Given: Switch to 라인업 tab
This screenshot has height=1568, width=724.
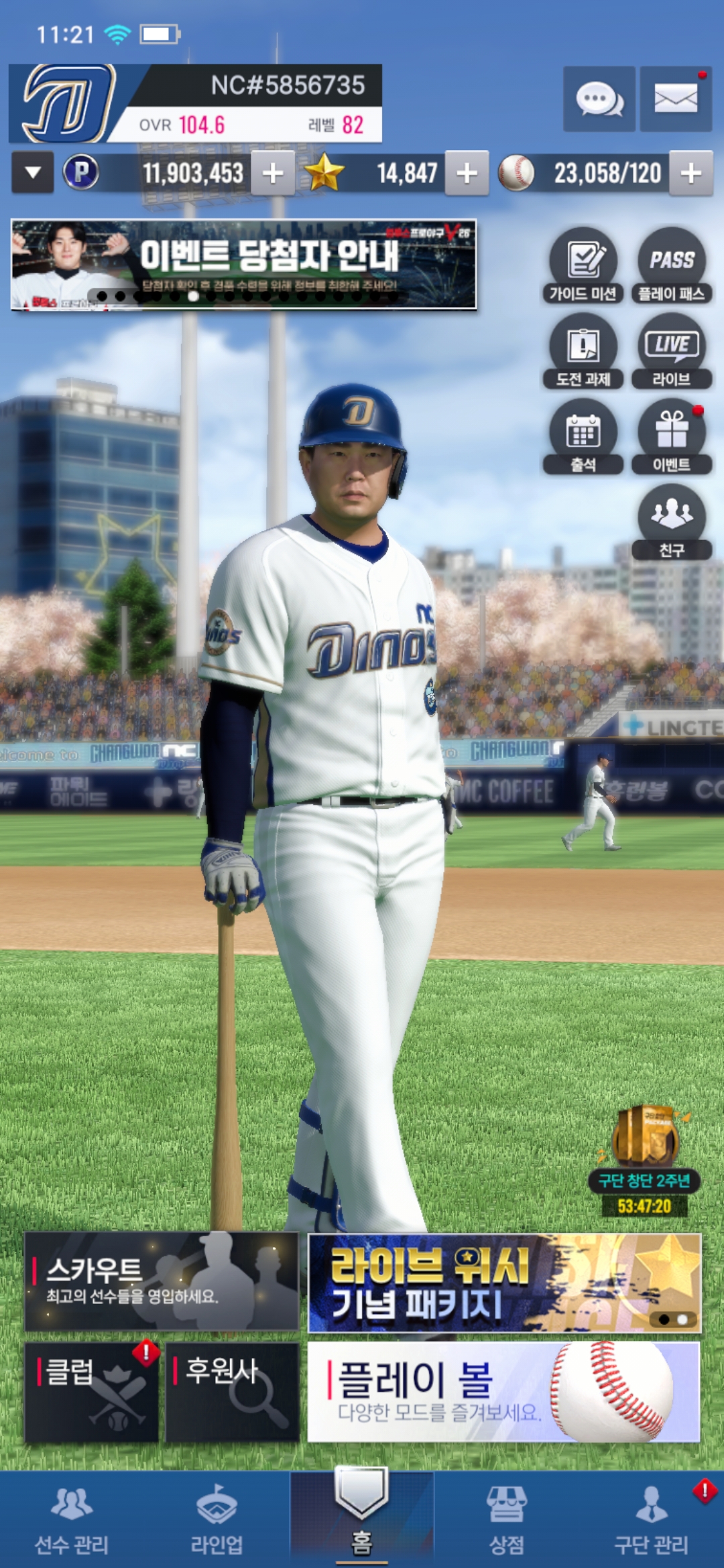Looking at the screenshot, I should pos(217,1520).
